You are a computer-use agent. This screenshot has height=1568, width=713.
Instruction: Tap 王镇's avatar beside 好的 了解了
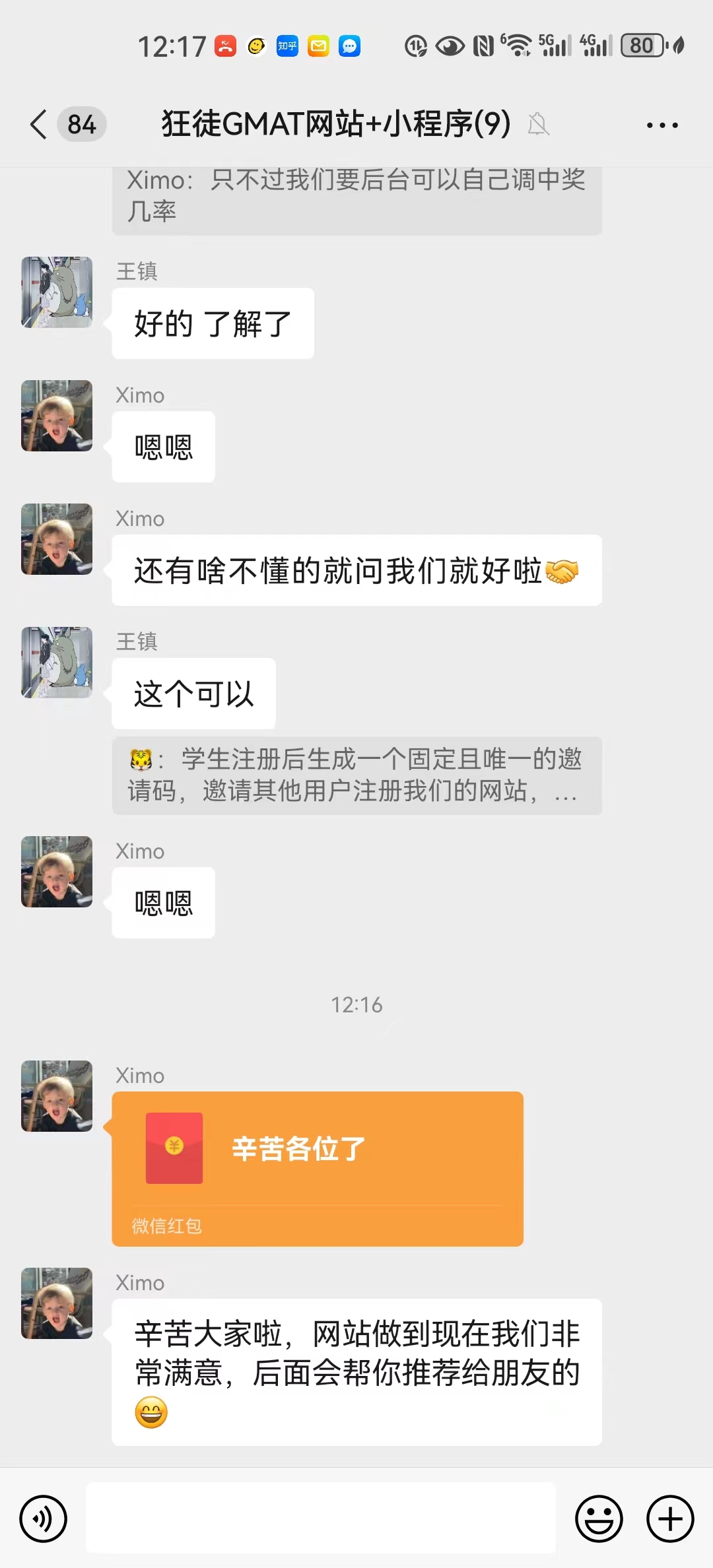point(57,292)
